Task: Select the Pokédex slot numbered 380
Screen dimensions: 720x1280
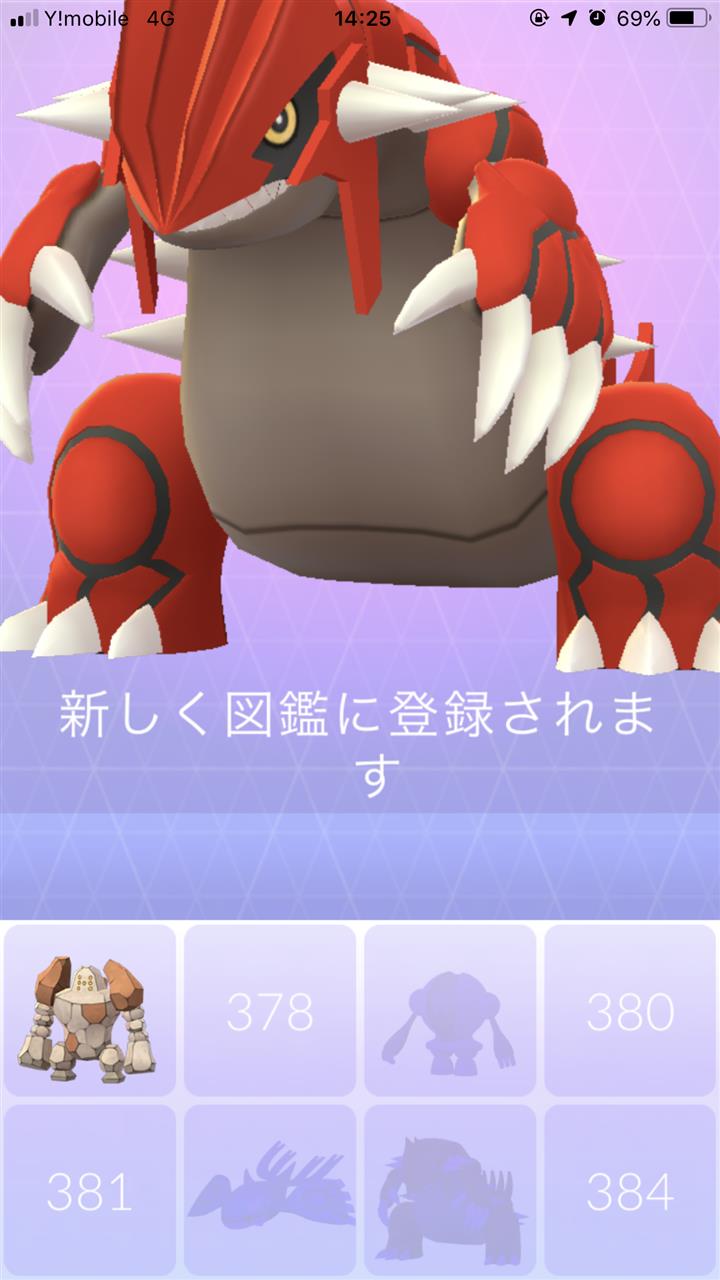Action: point(630,1010)
